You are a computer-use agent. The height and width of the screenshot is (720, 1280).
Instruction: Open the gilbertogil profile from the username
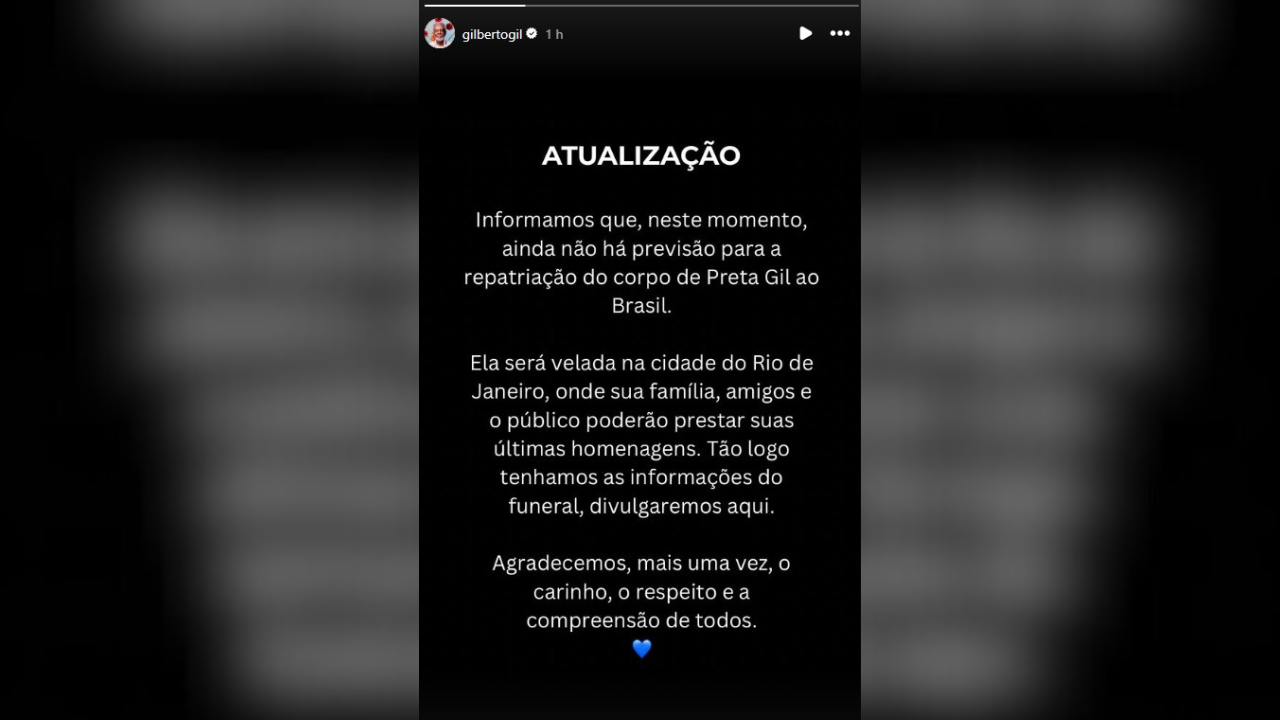(x=492, y=34)
